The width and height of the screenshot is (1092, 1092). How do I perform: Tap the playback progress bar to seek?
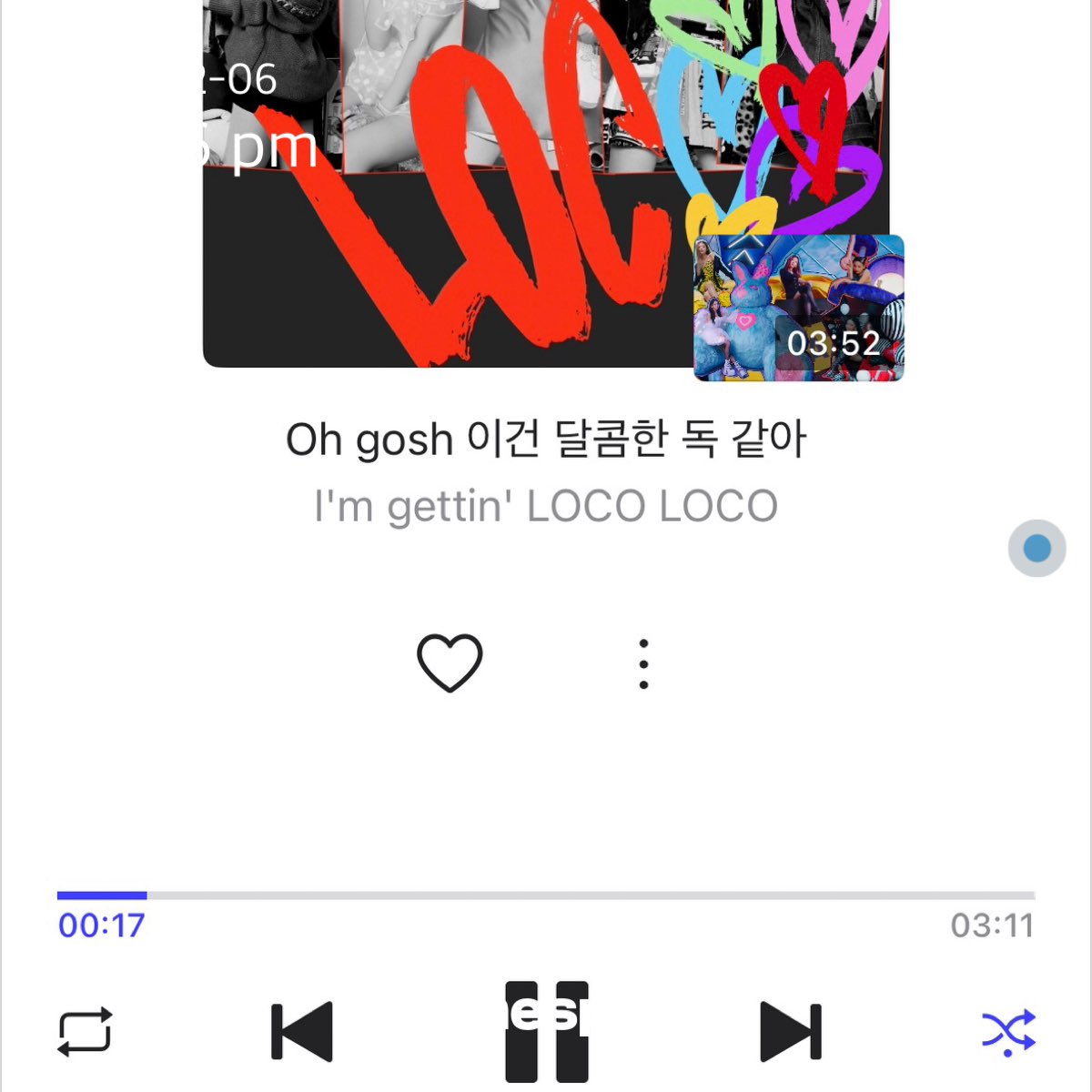pyautogui.click(x=546, y=895)
